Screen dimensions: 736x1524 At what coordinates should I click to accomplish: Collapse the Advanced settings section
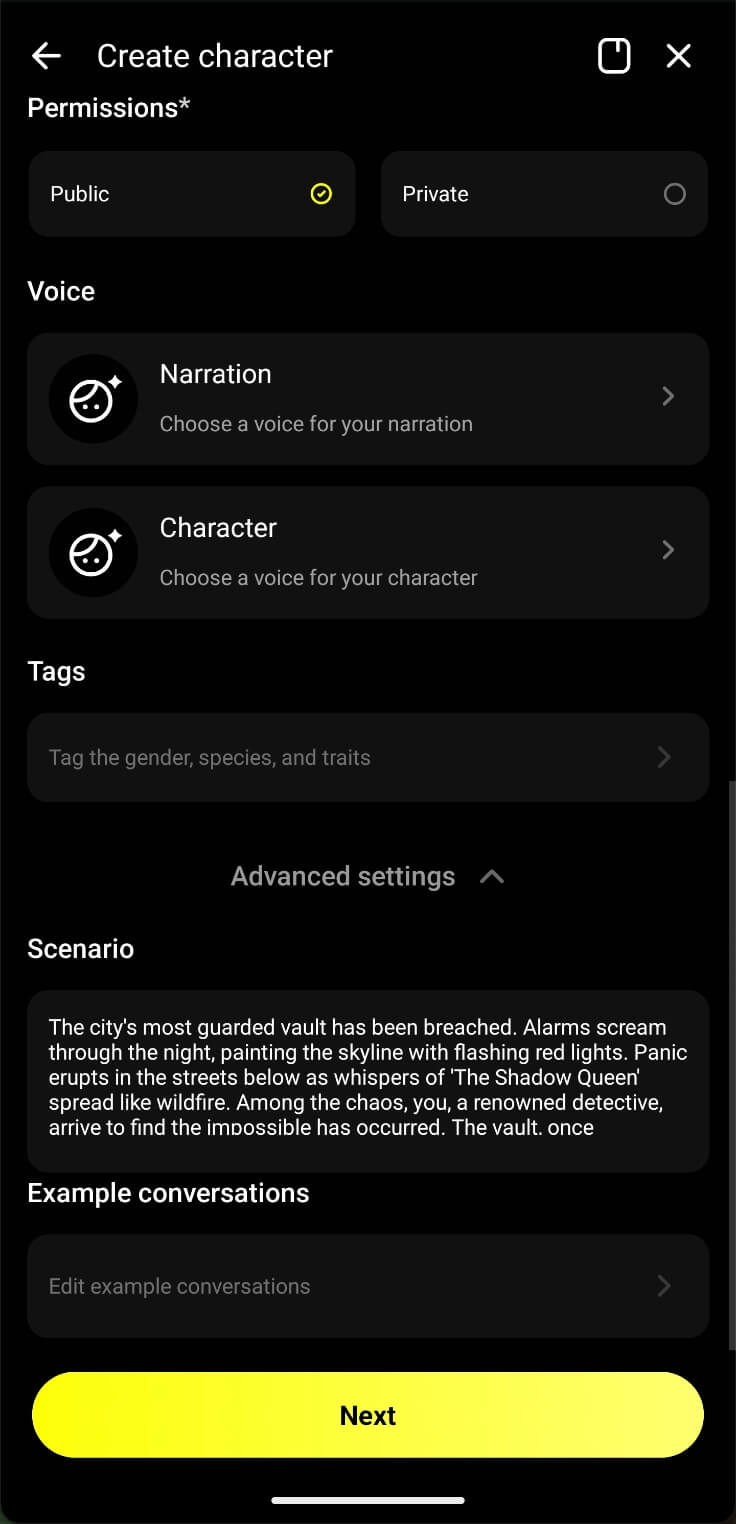tap(368, 877)
